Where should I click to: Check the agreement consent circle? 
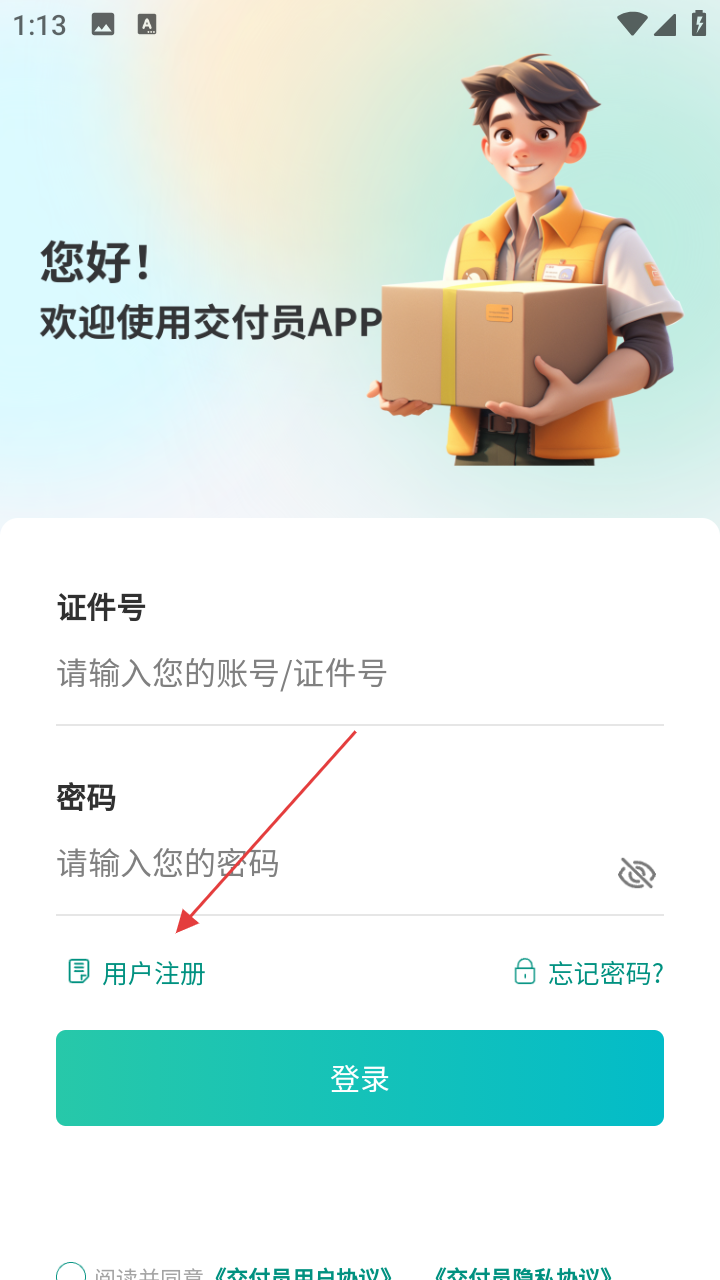tap(71, 1274)
